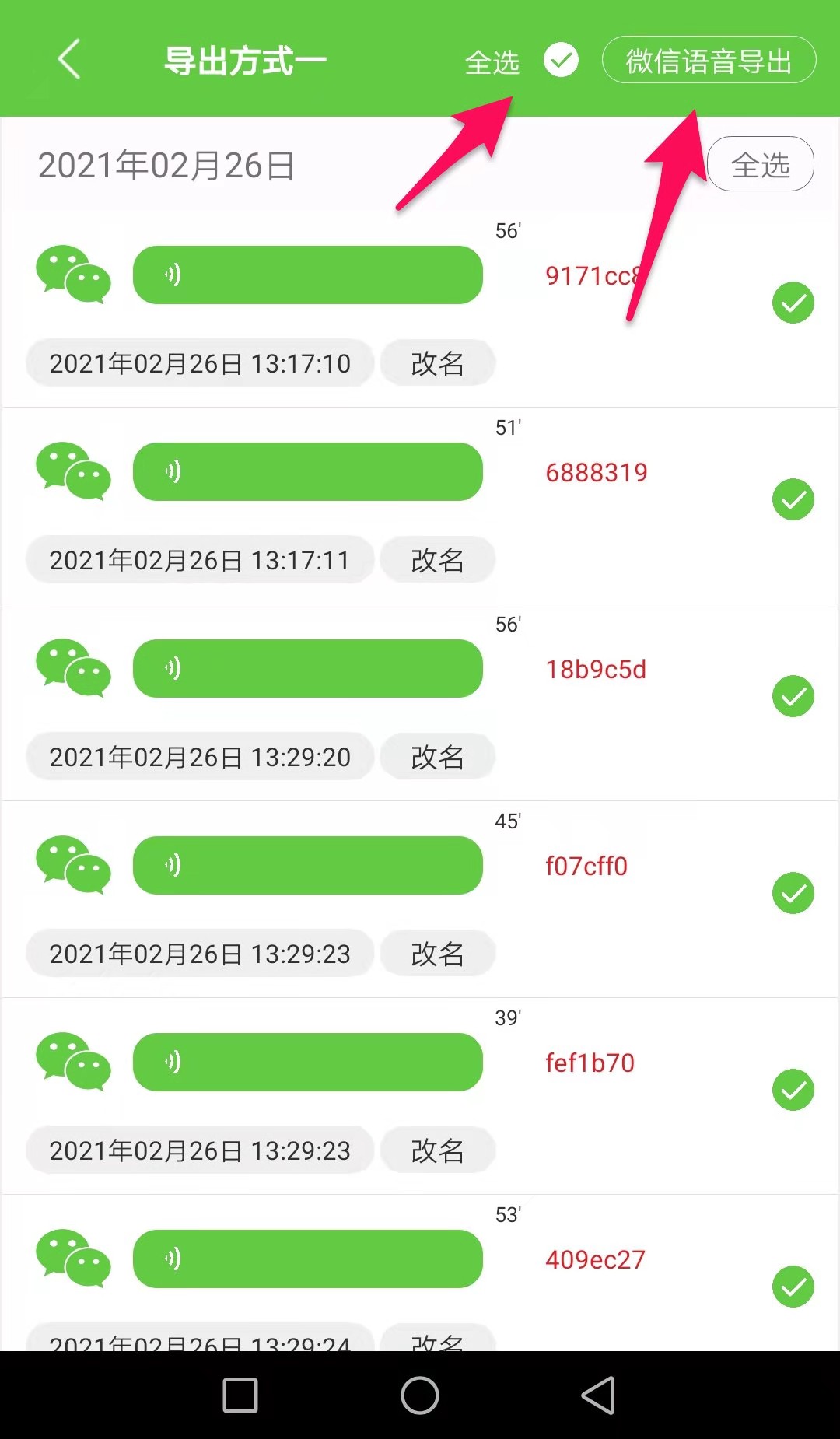Uncheck the voice message 9171cc8
The height and width of the screenshot is (1439, 840).
[793, 303]
